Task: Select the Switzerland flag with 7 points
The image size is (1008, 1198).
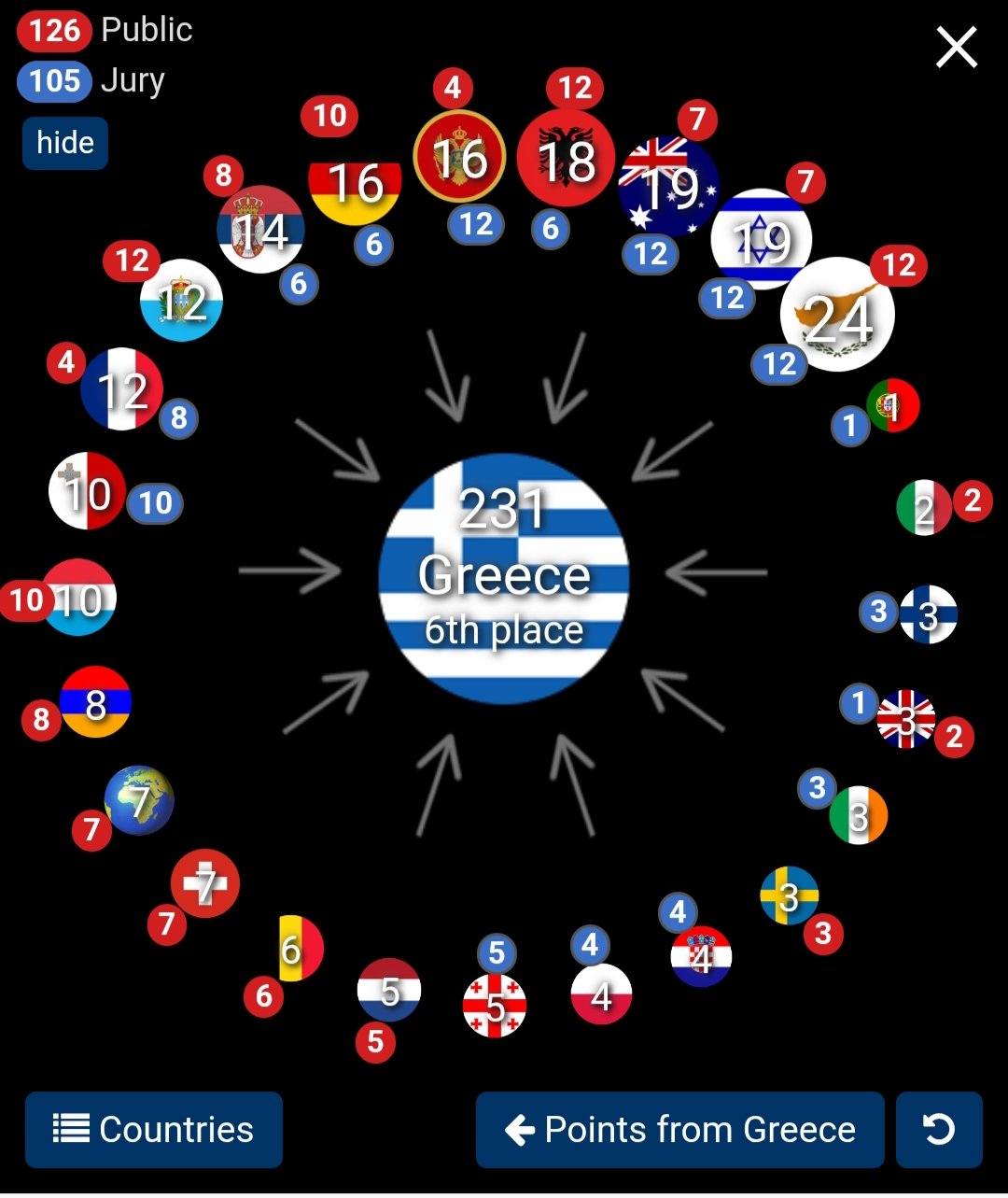Action: (205, 883)
